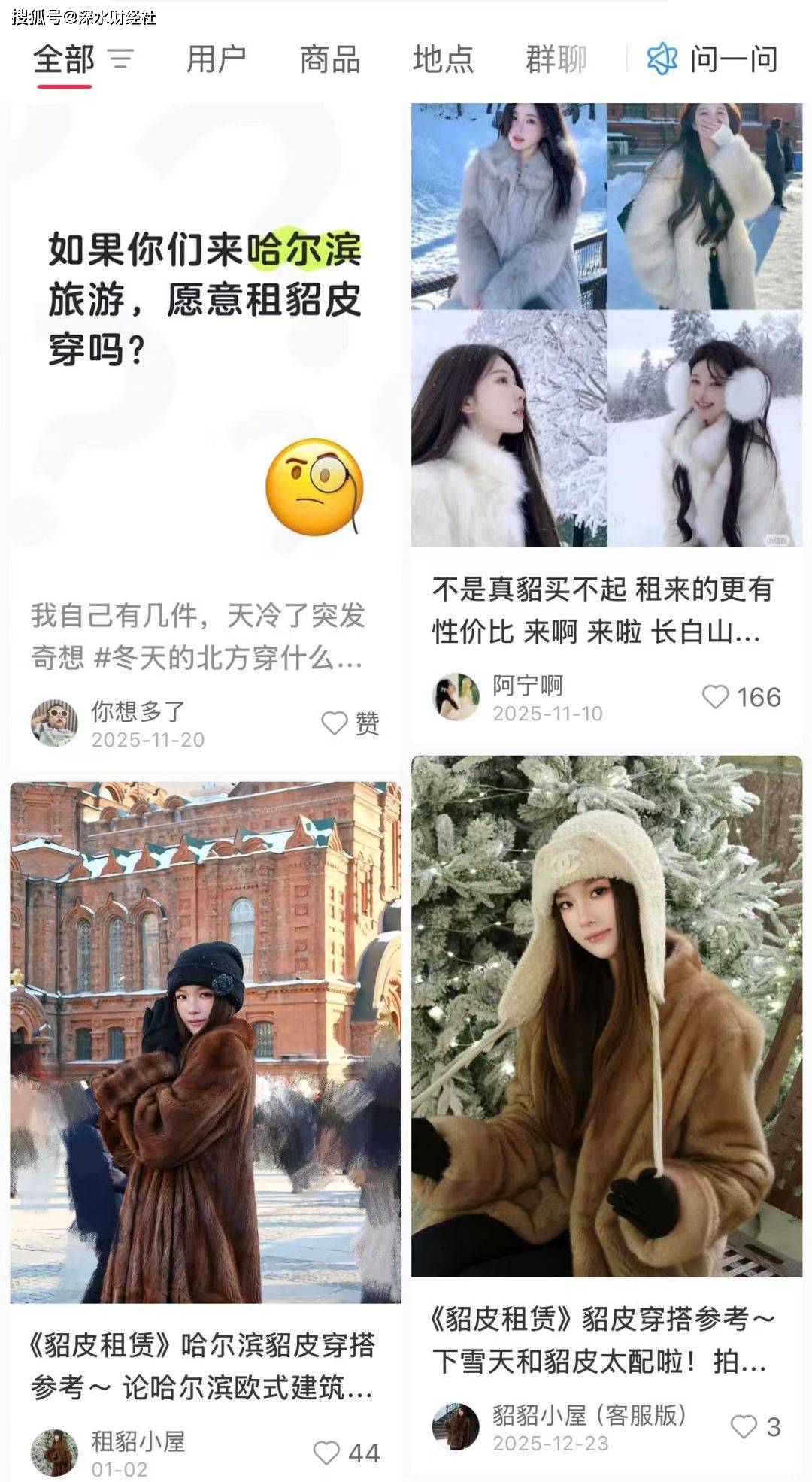The width and height of the screenshot is (812, 1482).
Task: Like 貂貂小屋 (客服版)'s post with 3 likes
Action: coord(744,1426)
